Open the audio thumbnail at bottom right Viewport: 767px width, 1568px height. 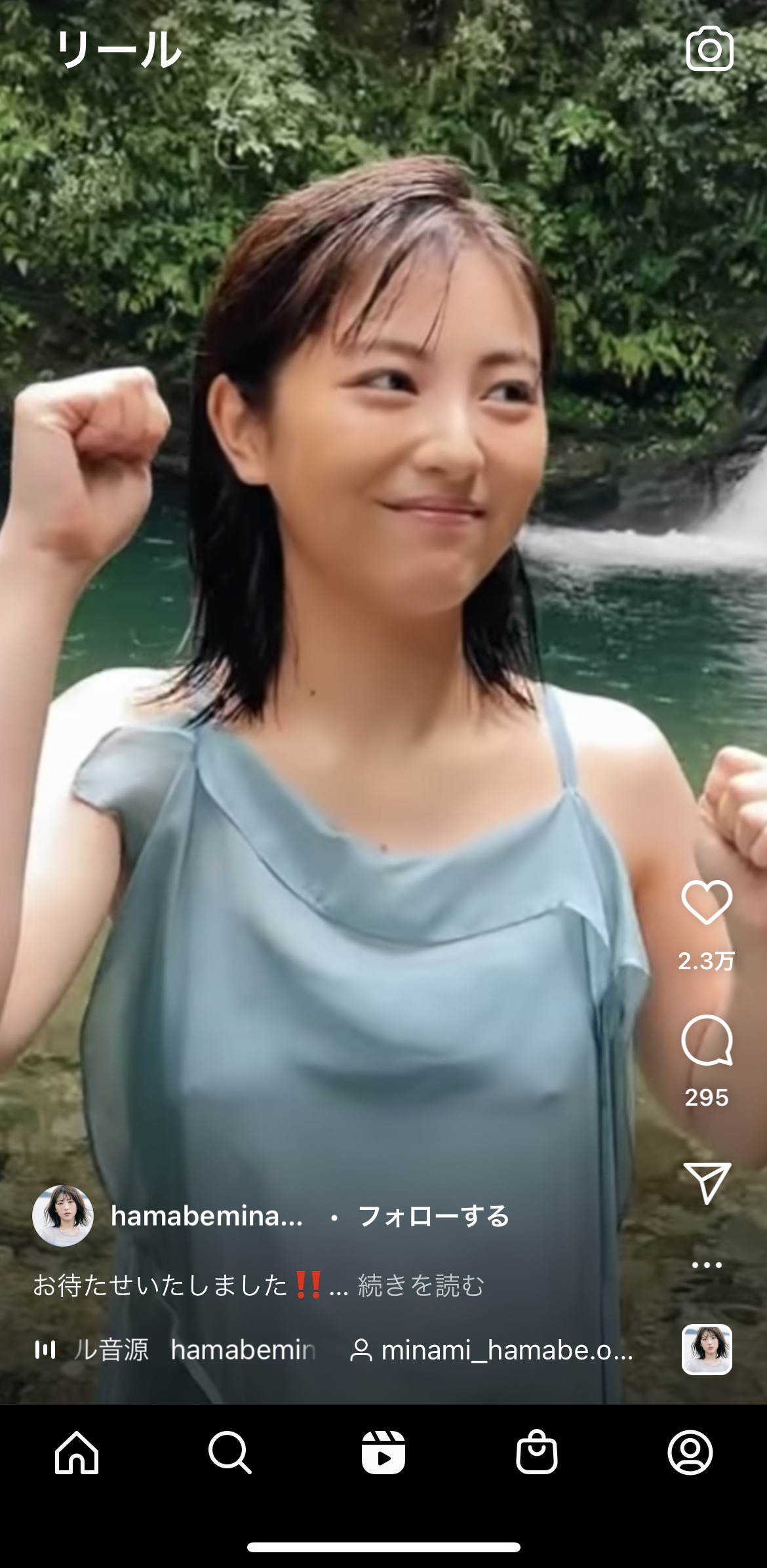[x=707, y=1350]
